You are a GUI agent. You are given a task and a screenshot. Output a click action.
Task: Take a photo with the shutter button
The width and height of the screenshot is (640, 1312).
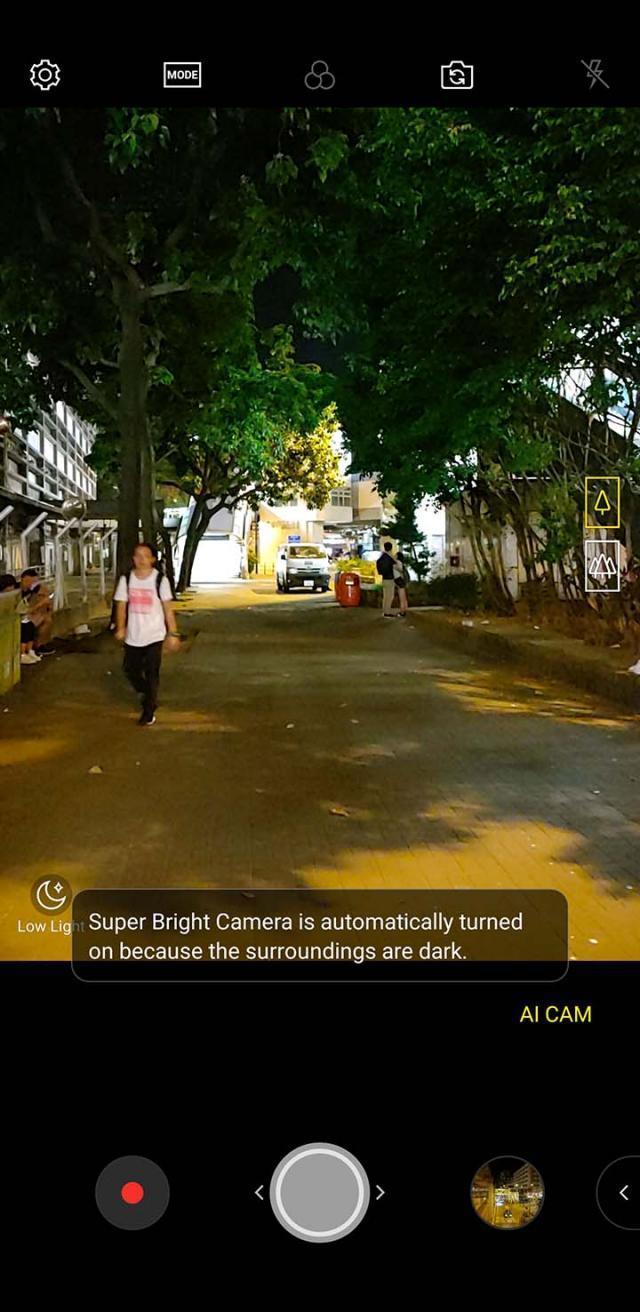click(320, 1192)
